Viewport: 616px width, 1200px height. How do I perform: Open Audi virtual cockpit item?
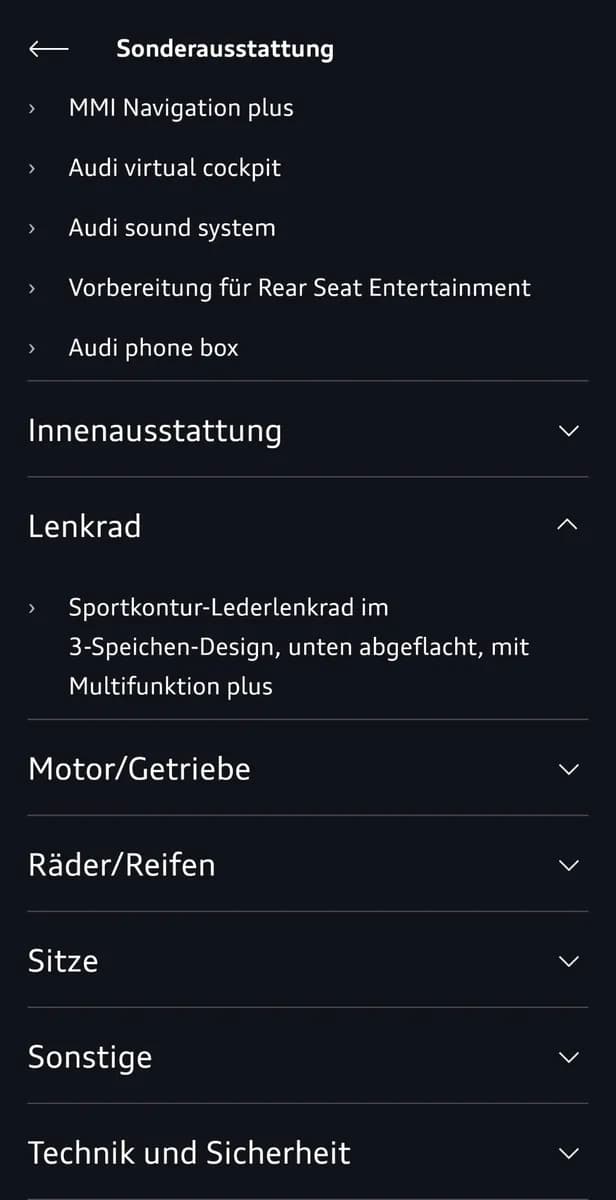[x=308, y=168]
